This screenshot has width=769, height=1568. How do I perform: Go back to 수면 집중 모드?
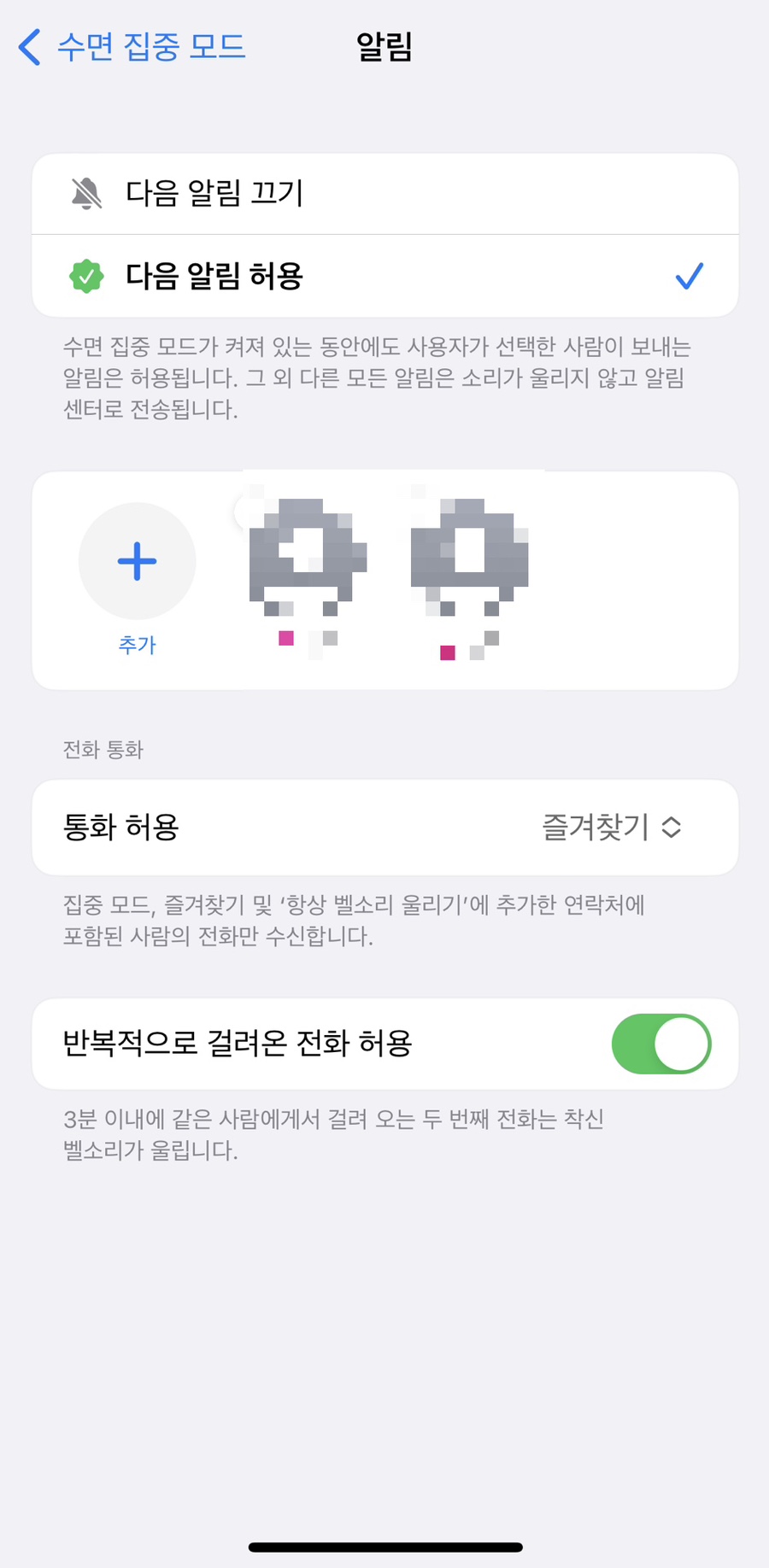tap(132, 46)
